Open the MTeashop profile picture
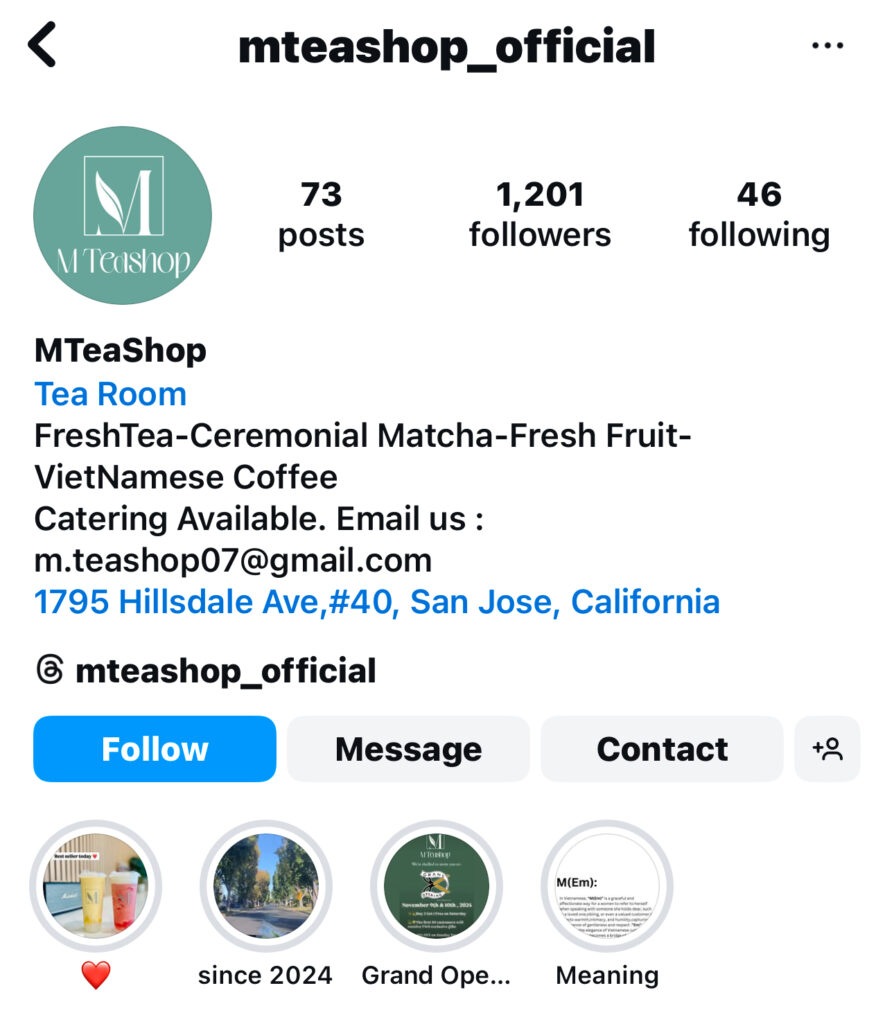The image size is (894, 1024). tap(123, 215)
